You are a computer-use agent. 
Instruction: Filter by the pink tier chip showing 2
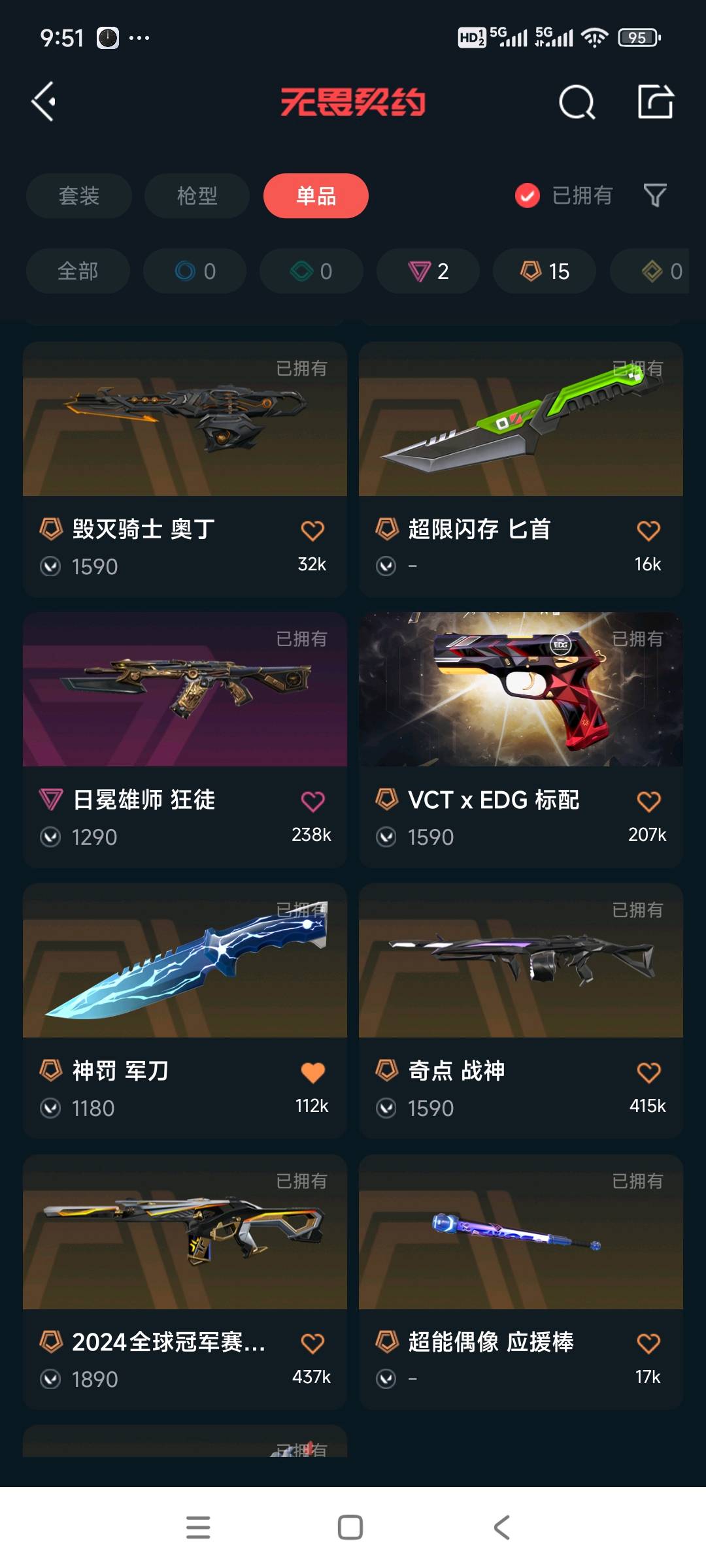428,270
